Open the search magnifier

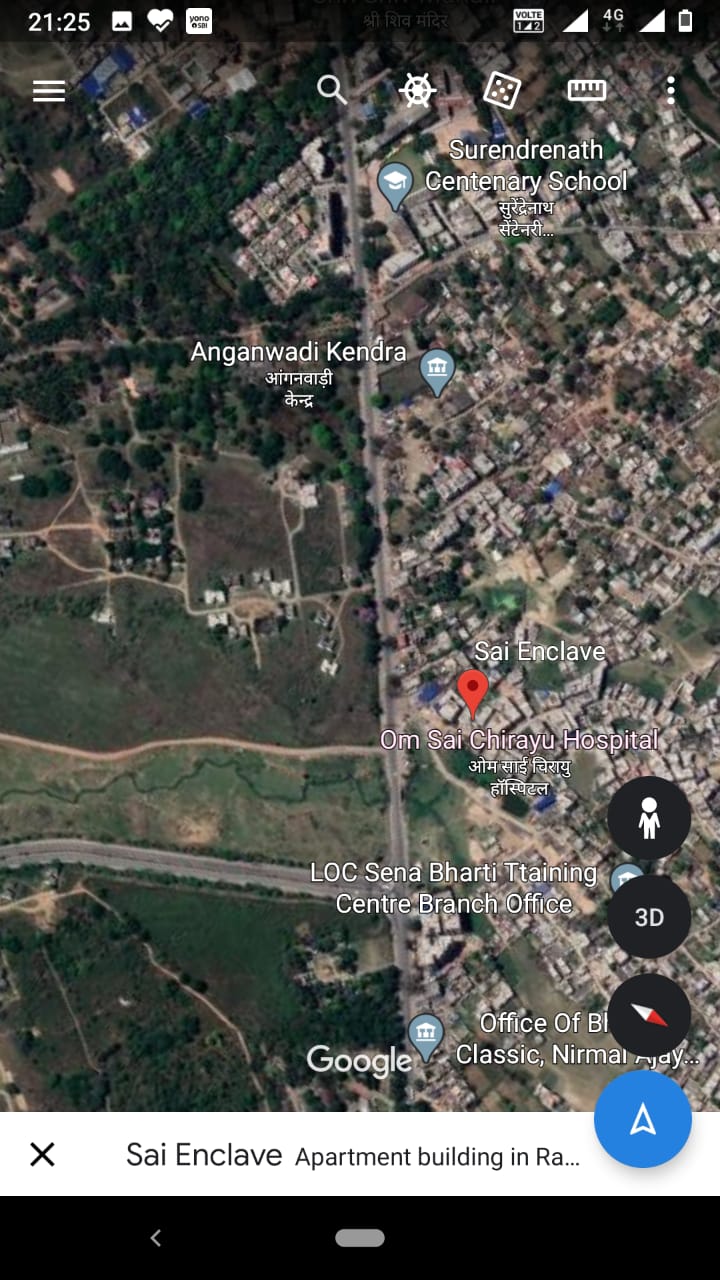[332, 90]
